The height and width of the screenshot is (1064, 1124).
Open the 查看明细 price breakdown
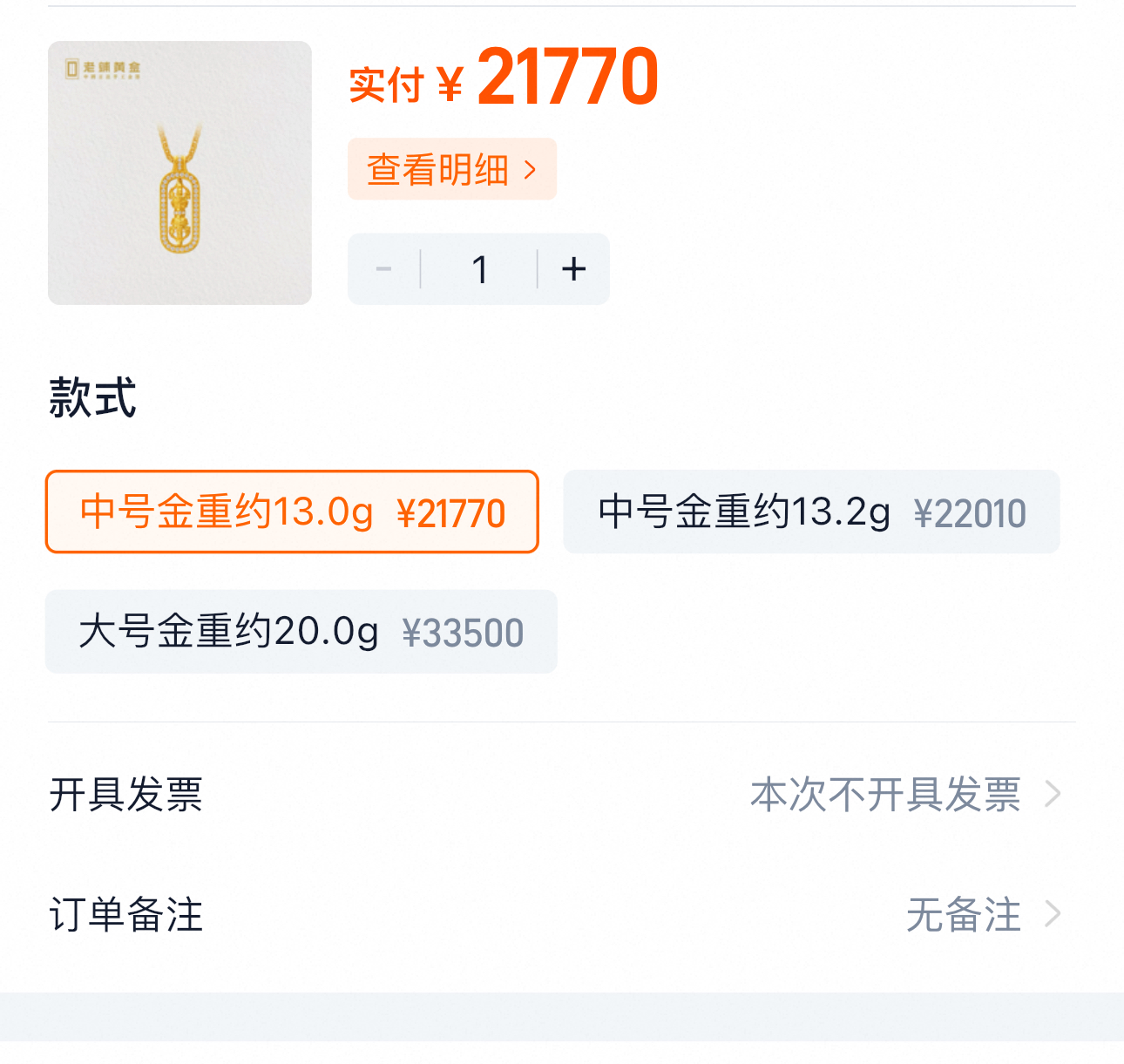click(x=451, y=169)
